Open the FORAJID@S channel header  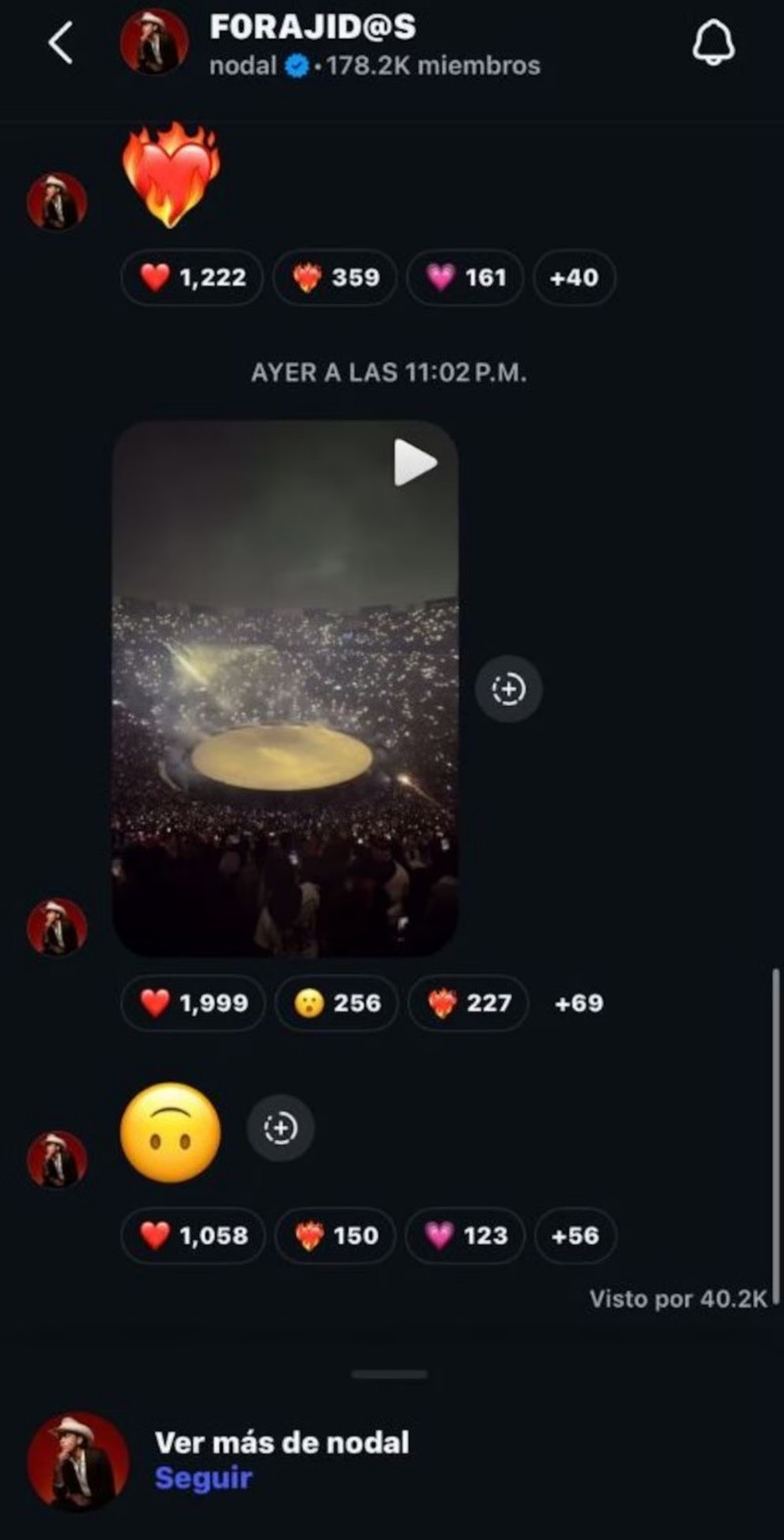tap(312, 28)
